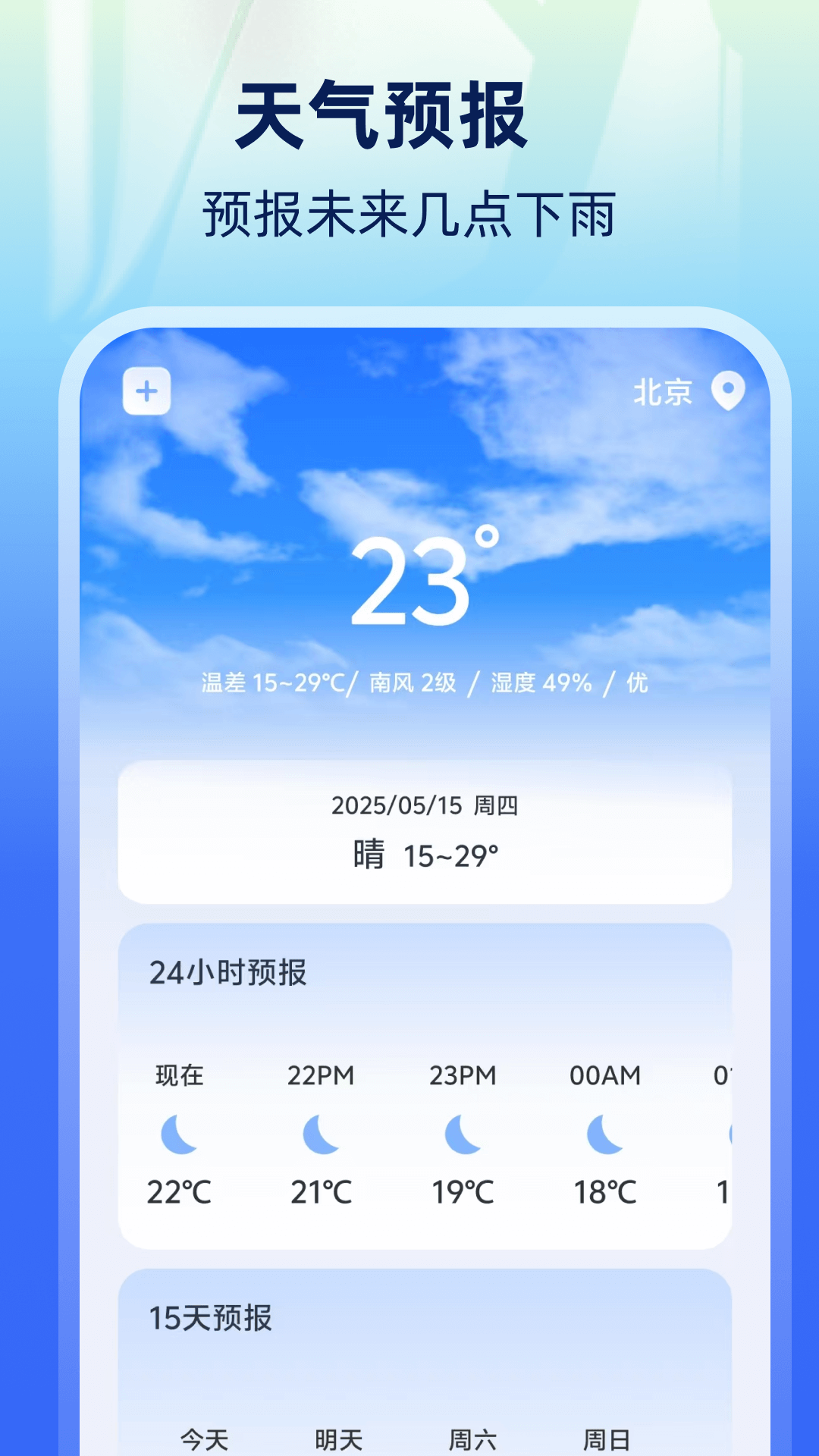This screenshot has height=1456, width=819.
Task: Click the add city plus icon
Action: click(146, 393)
